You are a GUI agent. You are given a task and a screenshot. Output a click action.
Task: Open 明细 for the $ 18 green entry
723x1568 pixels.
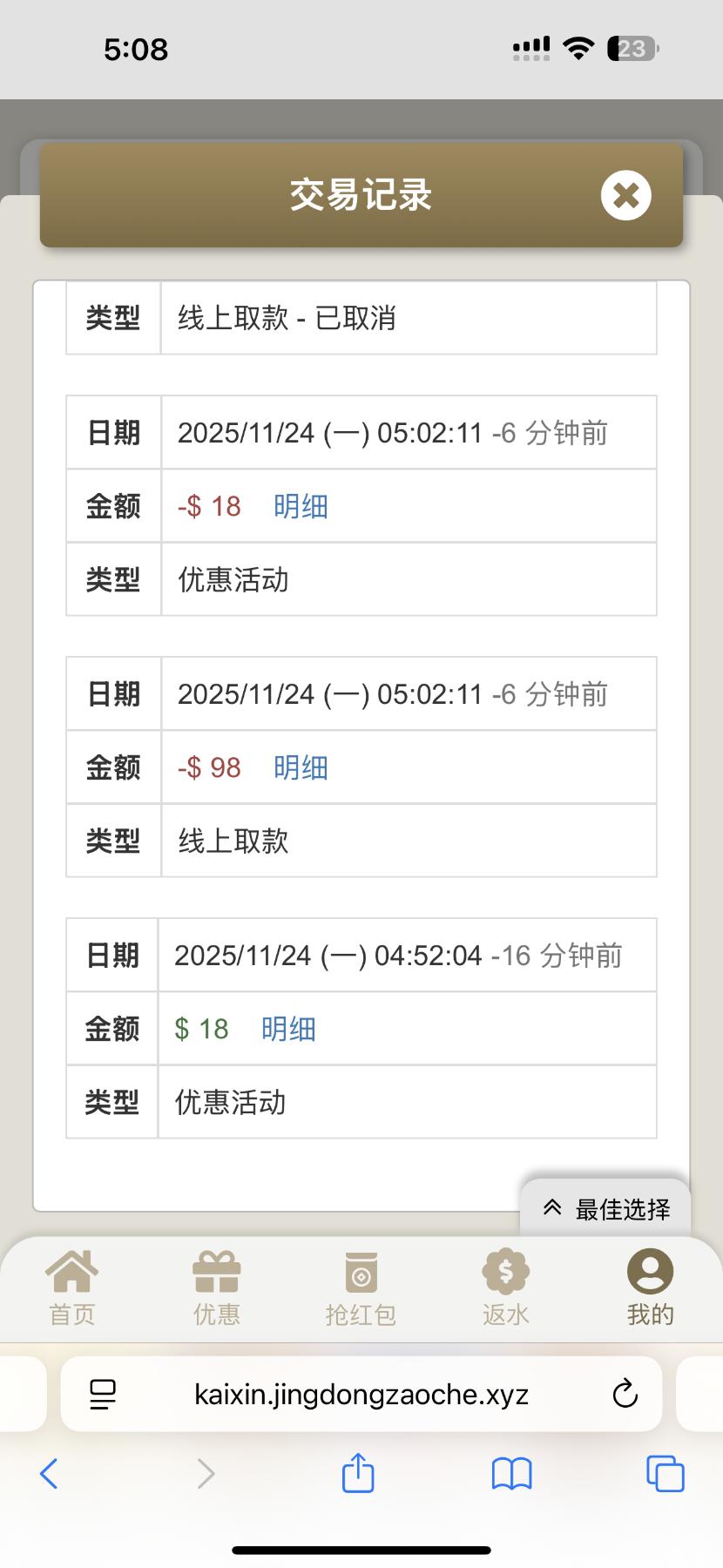tap(288, 1029)
